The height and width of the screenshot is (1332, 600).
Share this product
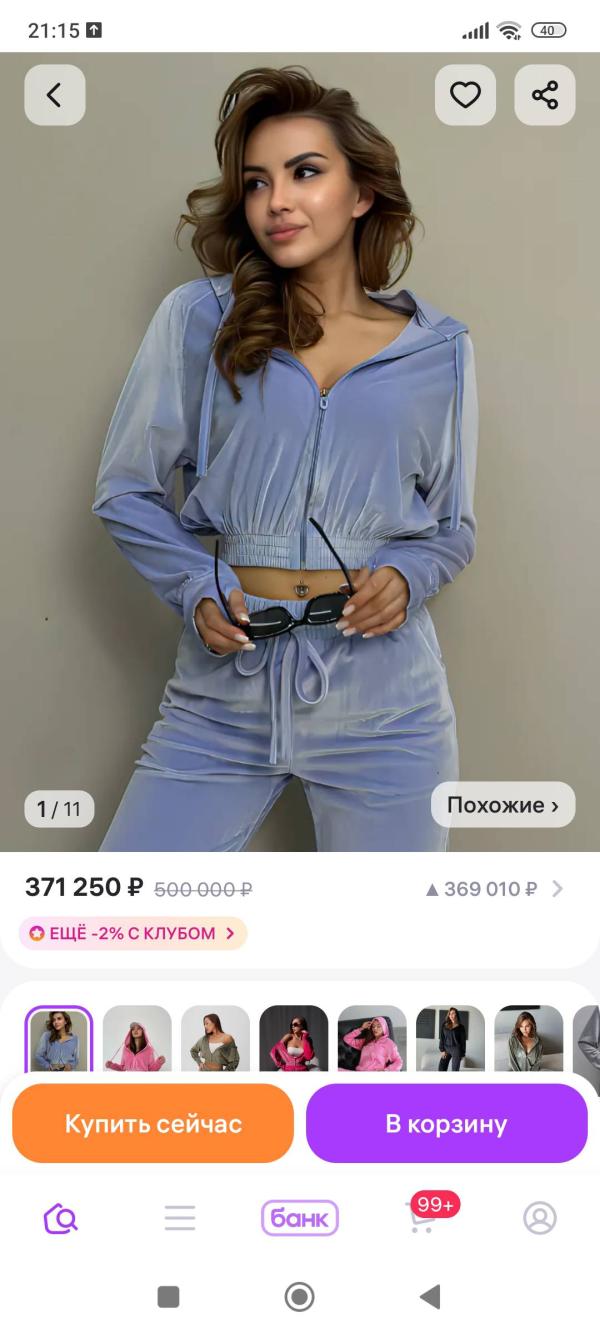pos(545,95)
